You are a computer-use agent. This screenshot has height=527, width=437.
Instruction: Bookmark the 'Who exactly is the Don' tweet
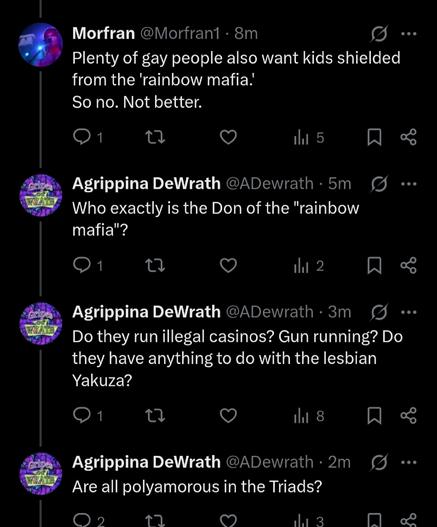[x=374, y=266]
